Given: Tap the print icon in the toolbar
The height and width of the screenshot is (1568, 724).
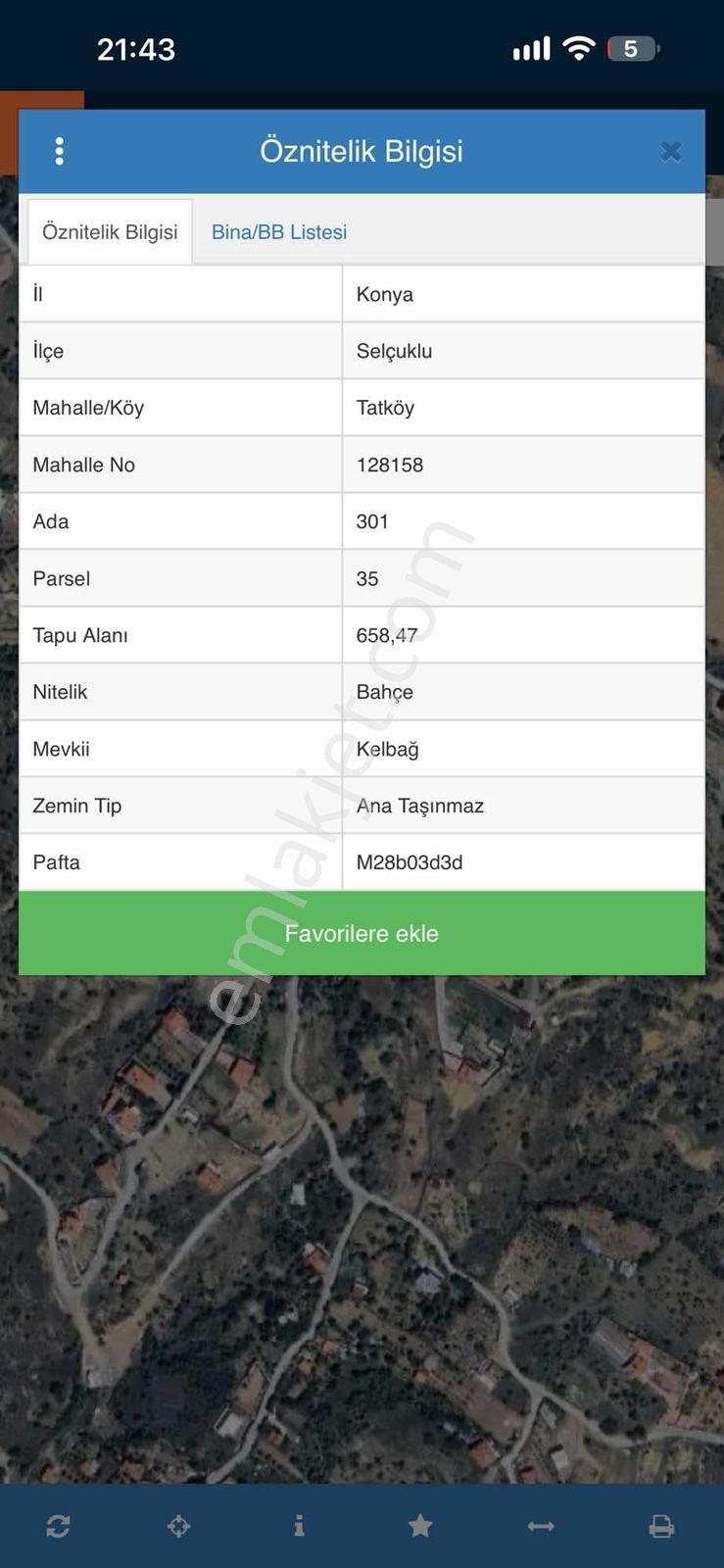Looking at the screenshot, I should coord(661,1526).
